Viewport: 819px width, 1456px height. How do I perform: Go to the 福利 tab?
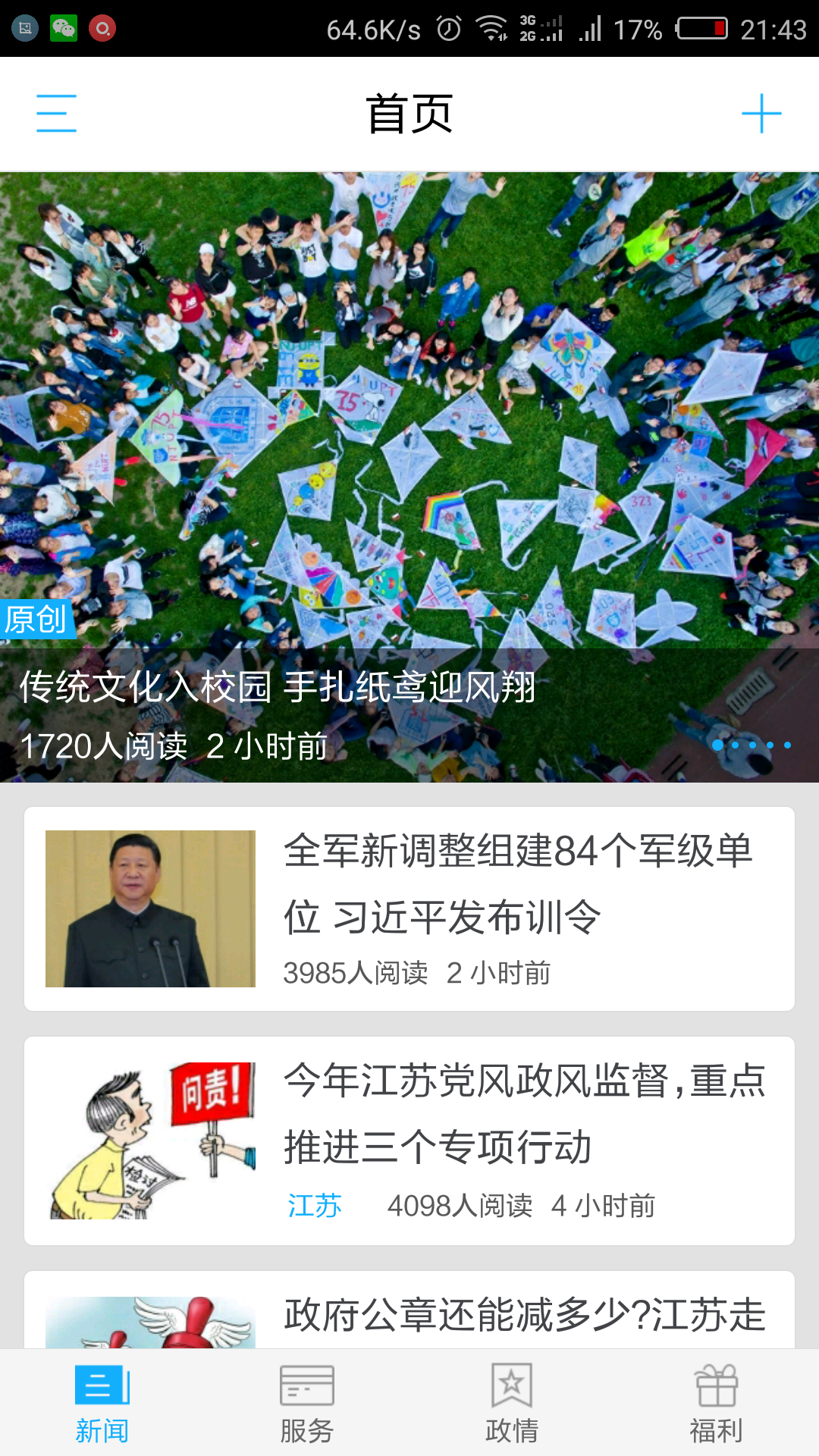pyautogui.click(x=716, y=1403)
